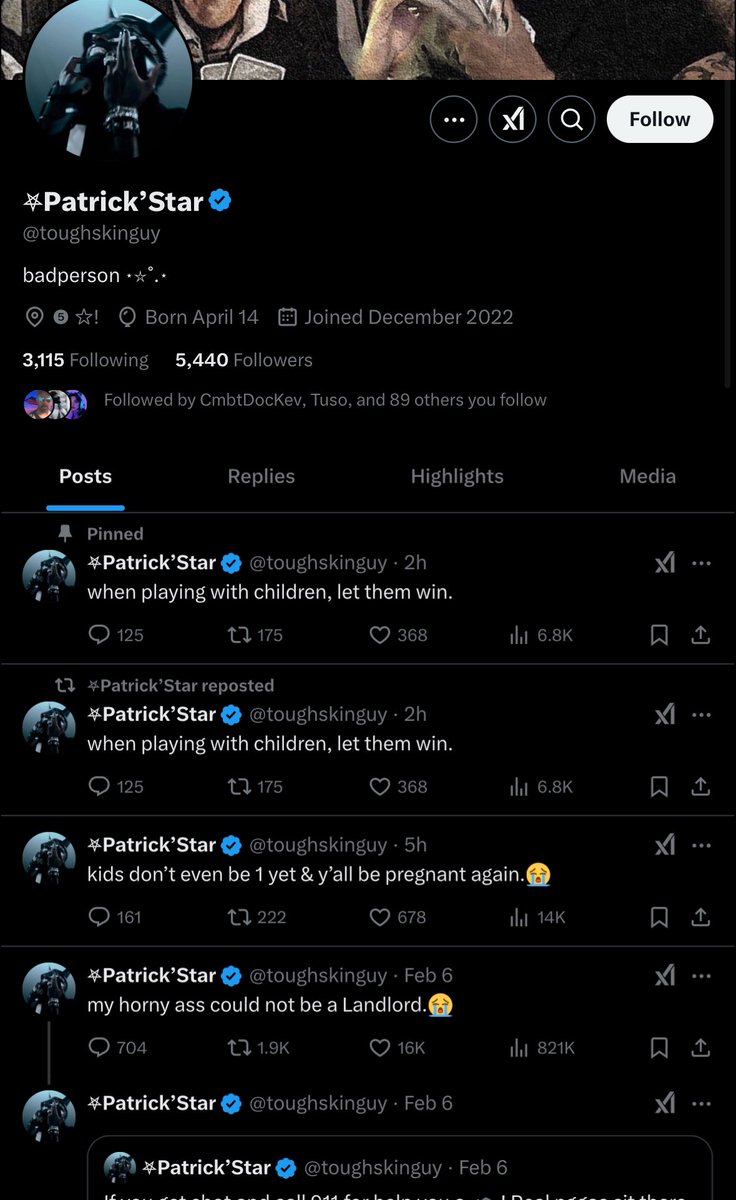The height and width of the screenshot is (1200, 736).
Task: View the 5,440 Followers list
Action: [243, 360]
